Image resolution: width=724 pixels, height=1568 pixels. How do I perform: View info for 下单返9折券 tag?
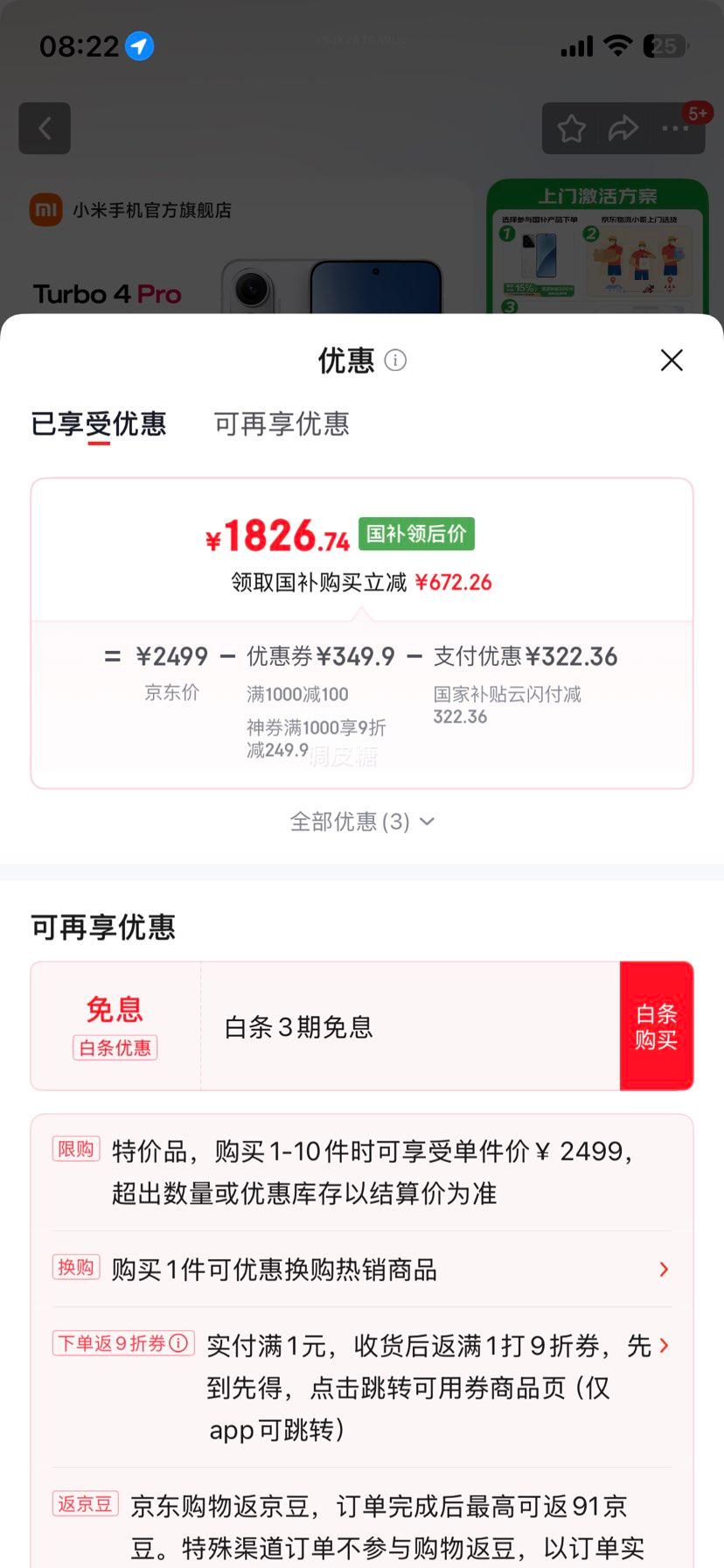tap(178, 1343)
